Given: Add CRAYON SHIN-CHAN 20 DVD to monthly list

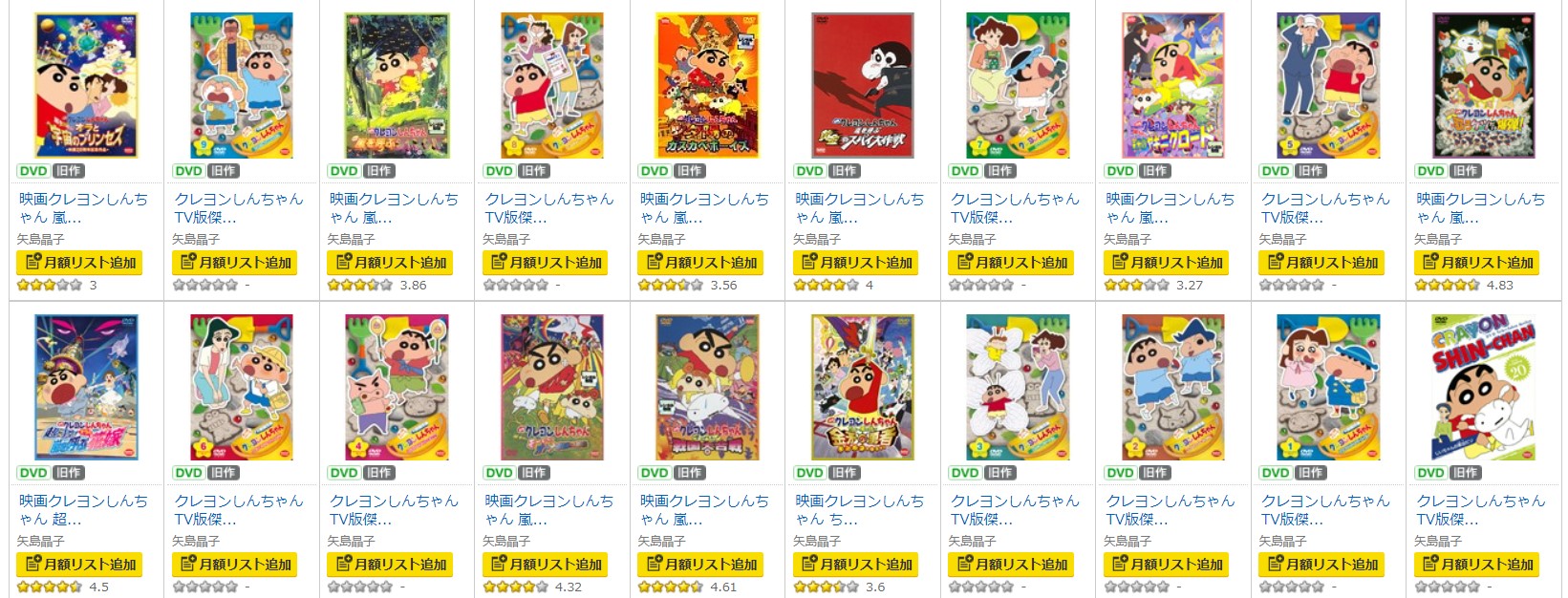Looking at the screenshot, I should pos(1477,565).
